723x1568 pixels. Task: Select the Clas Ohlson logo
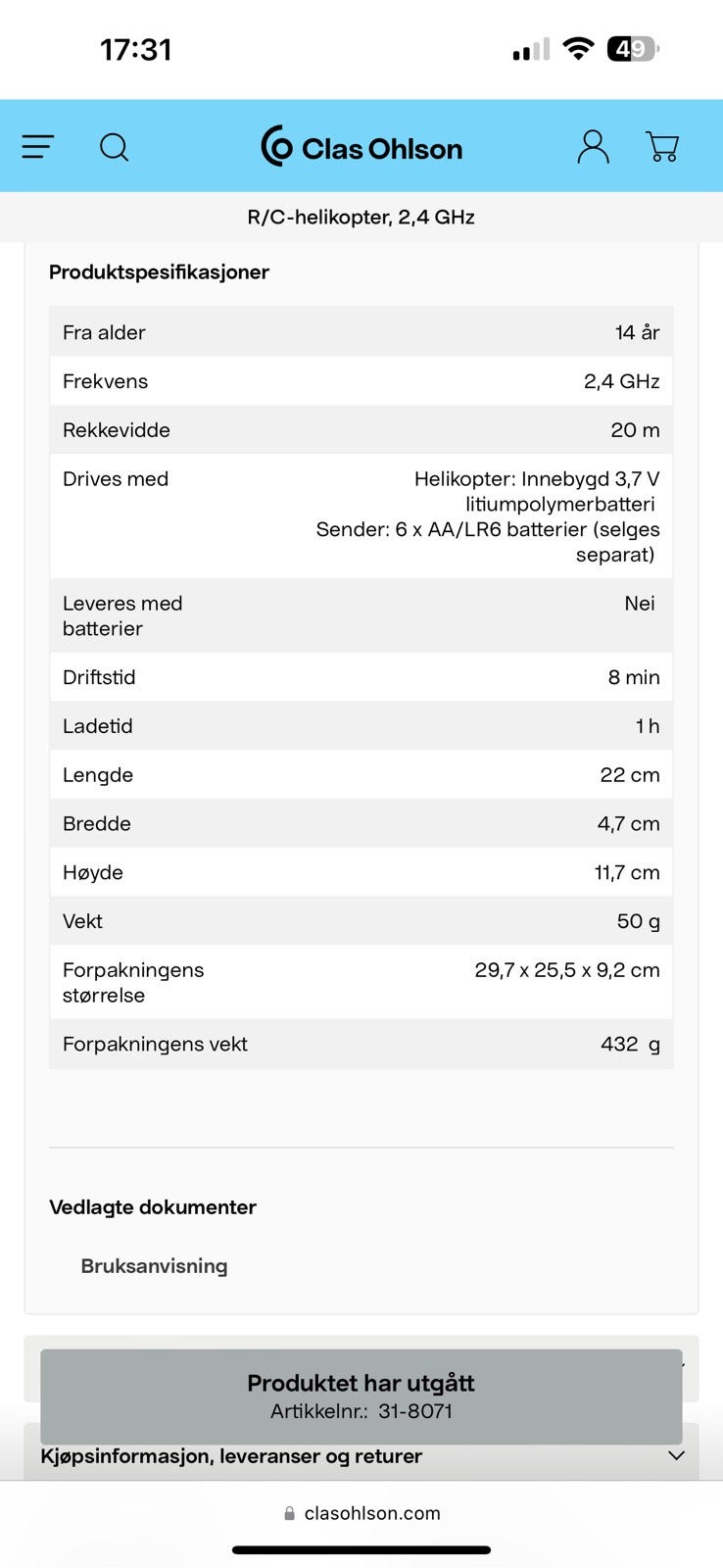pos(361,147)
